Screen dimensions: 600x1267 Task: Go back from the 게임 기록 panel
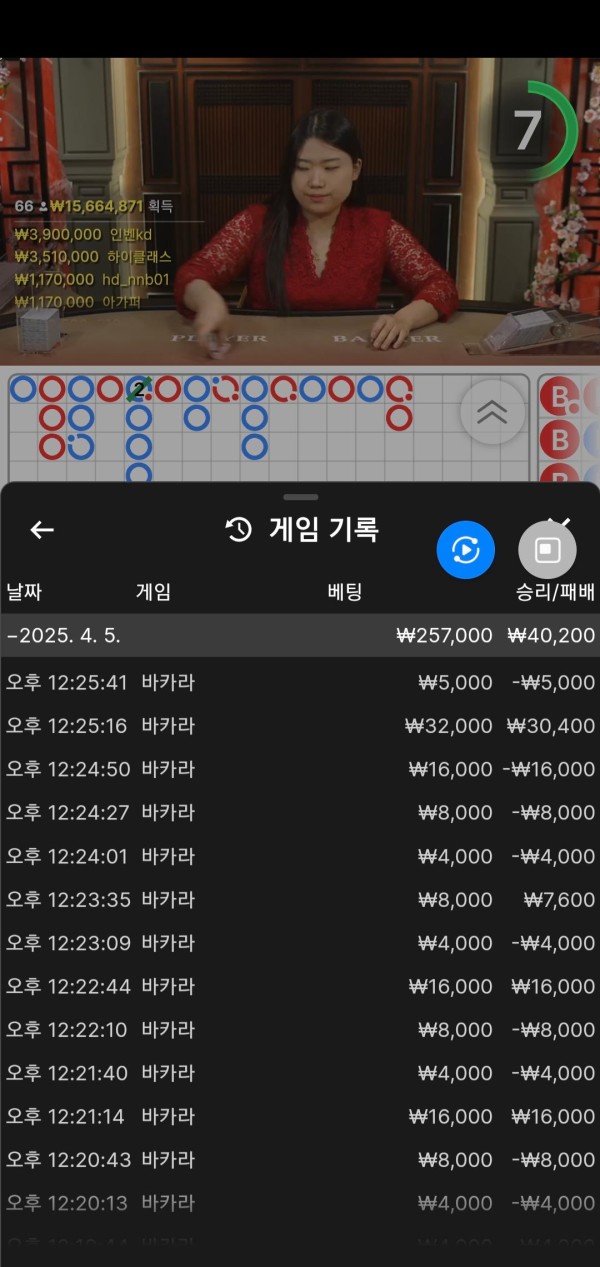coord(41,530)
